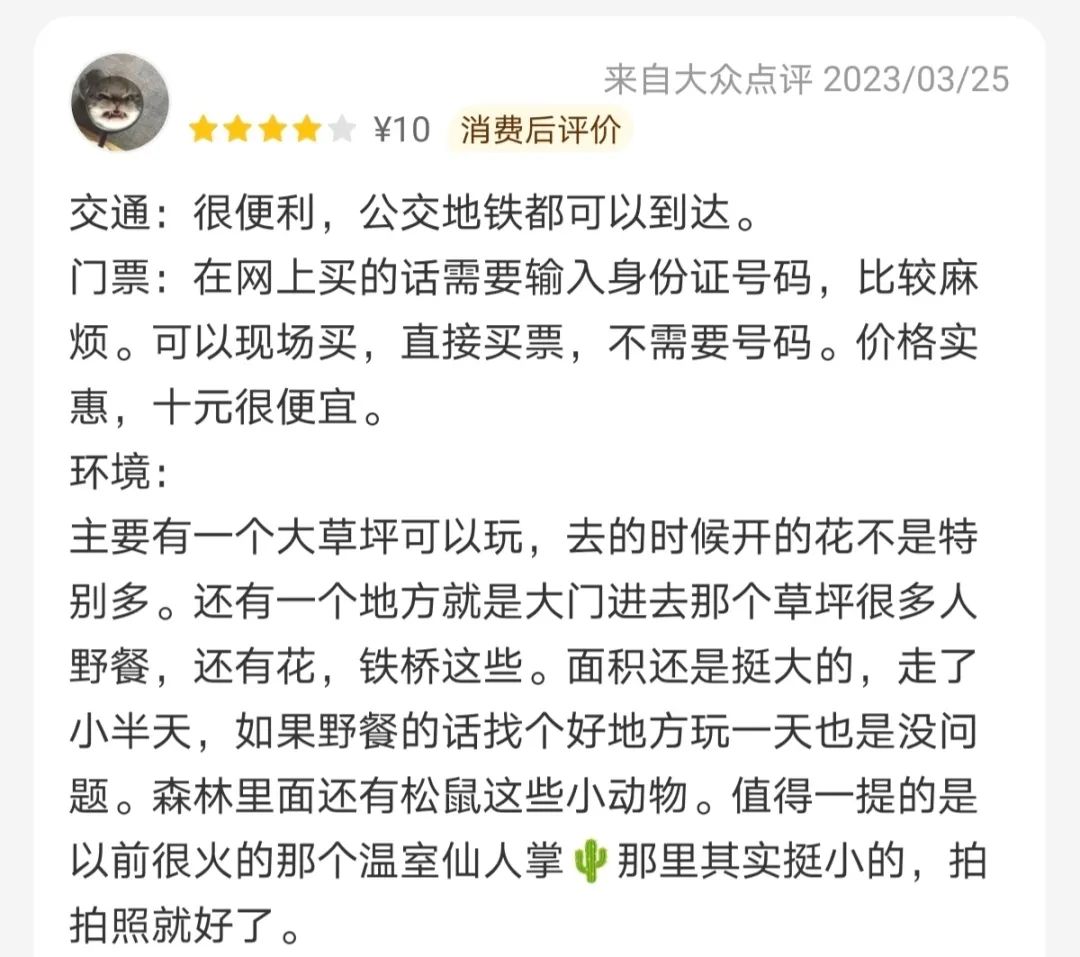The height and width of the screenshot is (957, 1080).
Task: Open the reviewer's profile avatar
Action: click(119, 102)
